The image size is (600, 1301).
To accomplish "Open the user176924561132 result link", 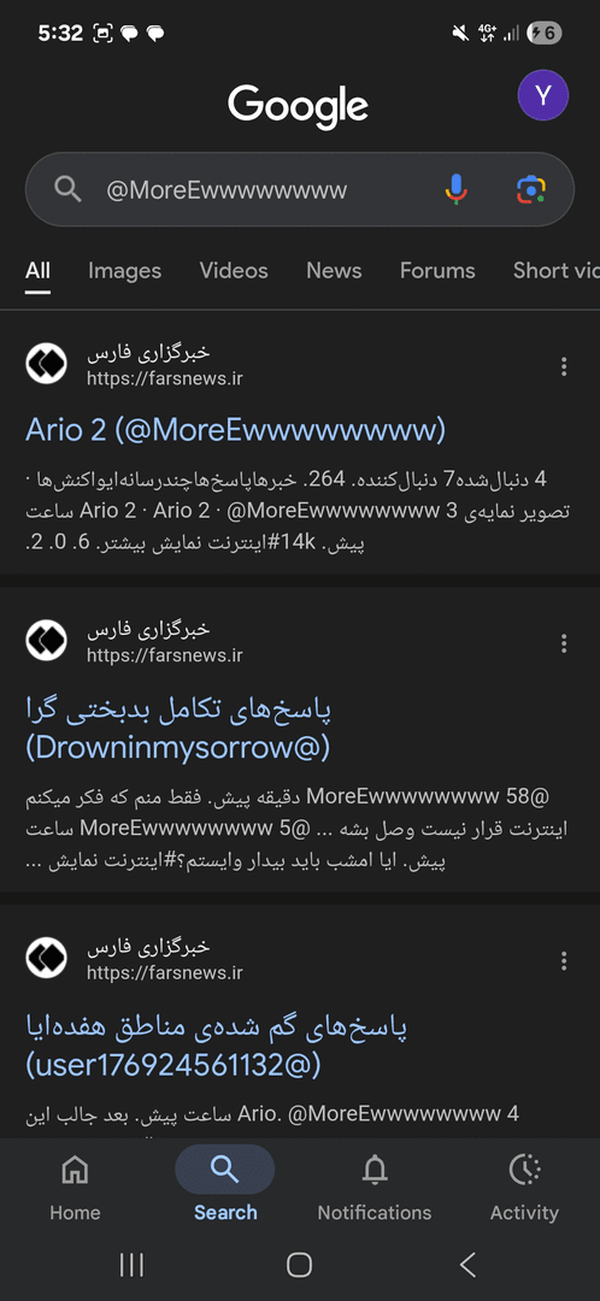I will (215, 1046).
